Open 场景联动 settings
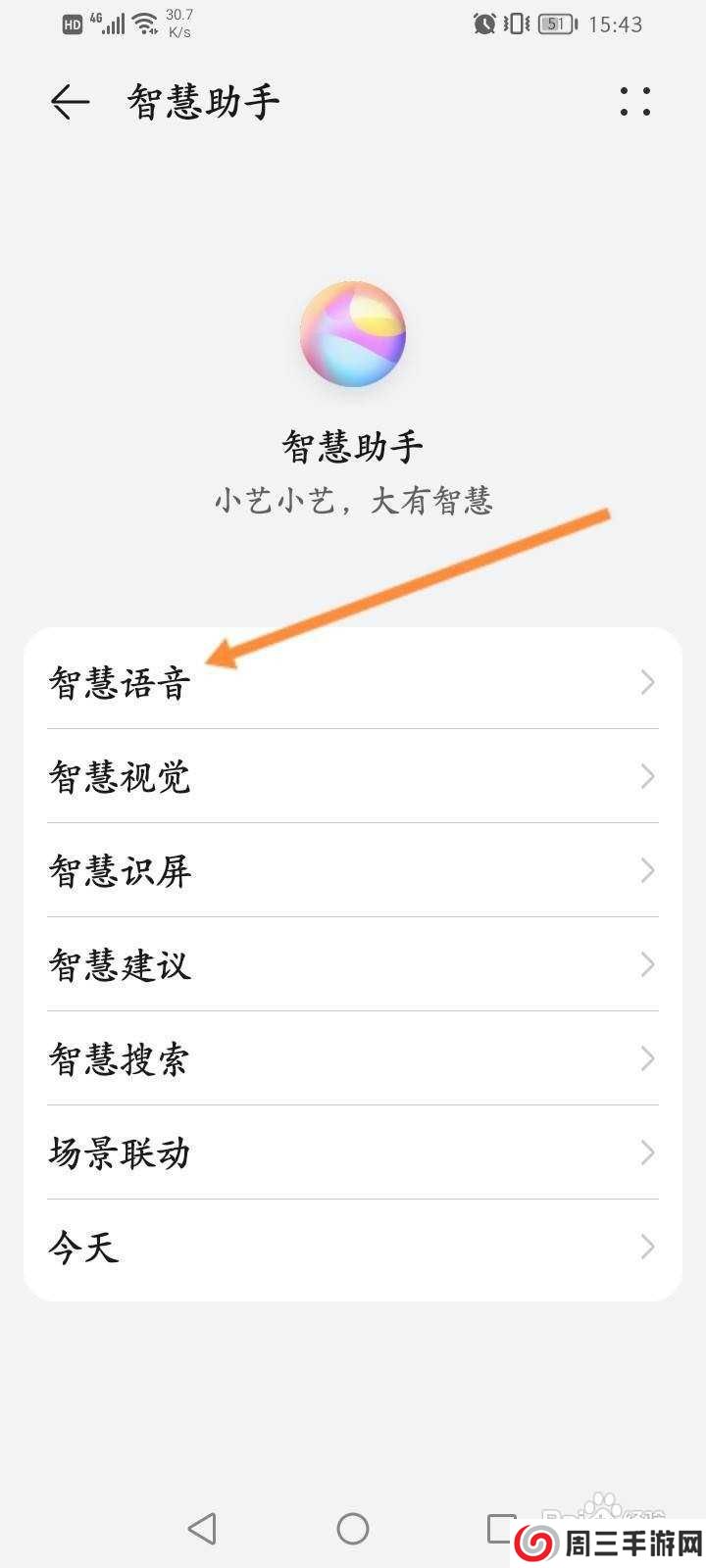The width and height of the screenshot is (706, 1568). coord(353,1152)
